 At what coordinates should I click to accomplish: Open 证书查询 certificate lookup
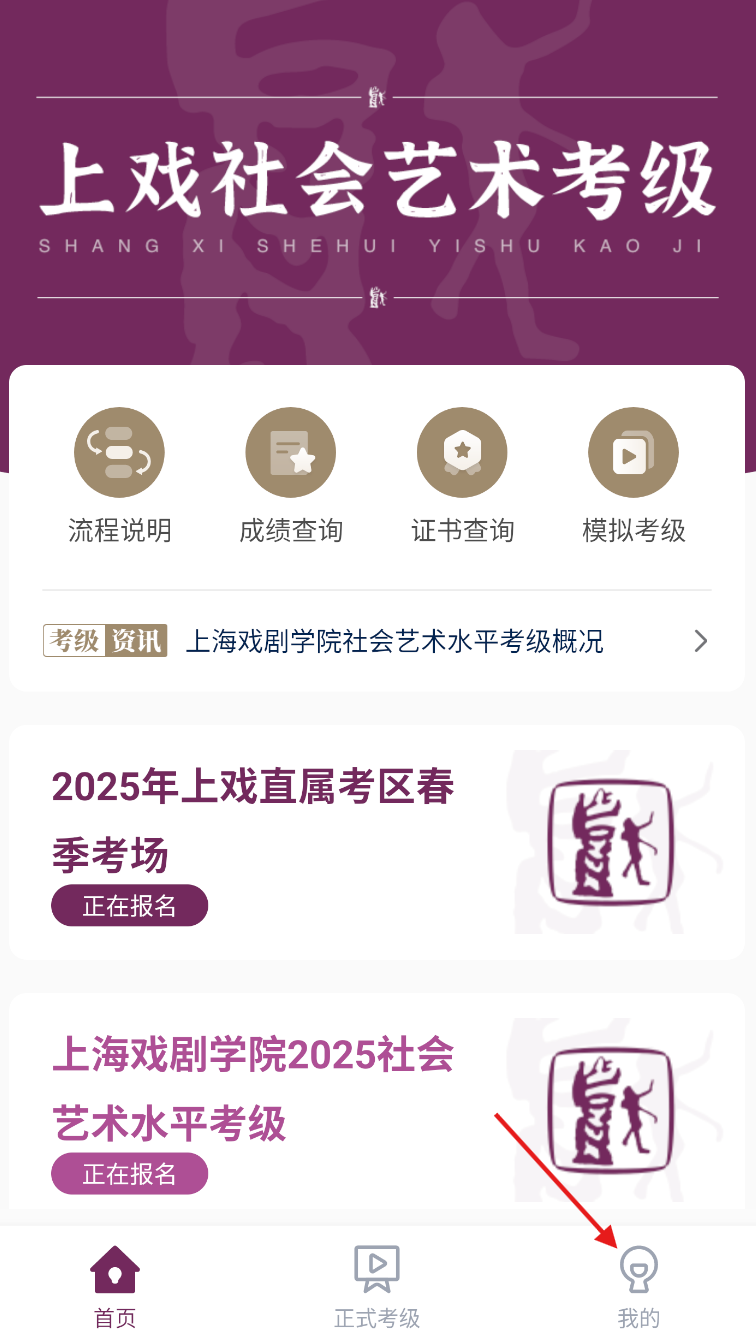pos(462,475)
